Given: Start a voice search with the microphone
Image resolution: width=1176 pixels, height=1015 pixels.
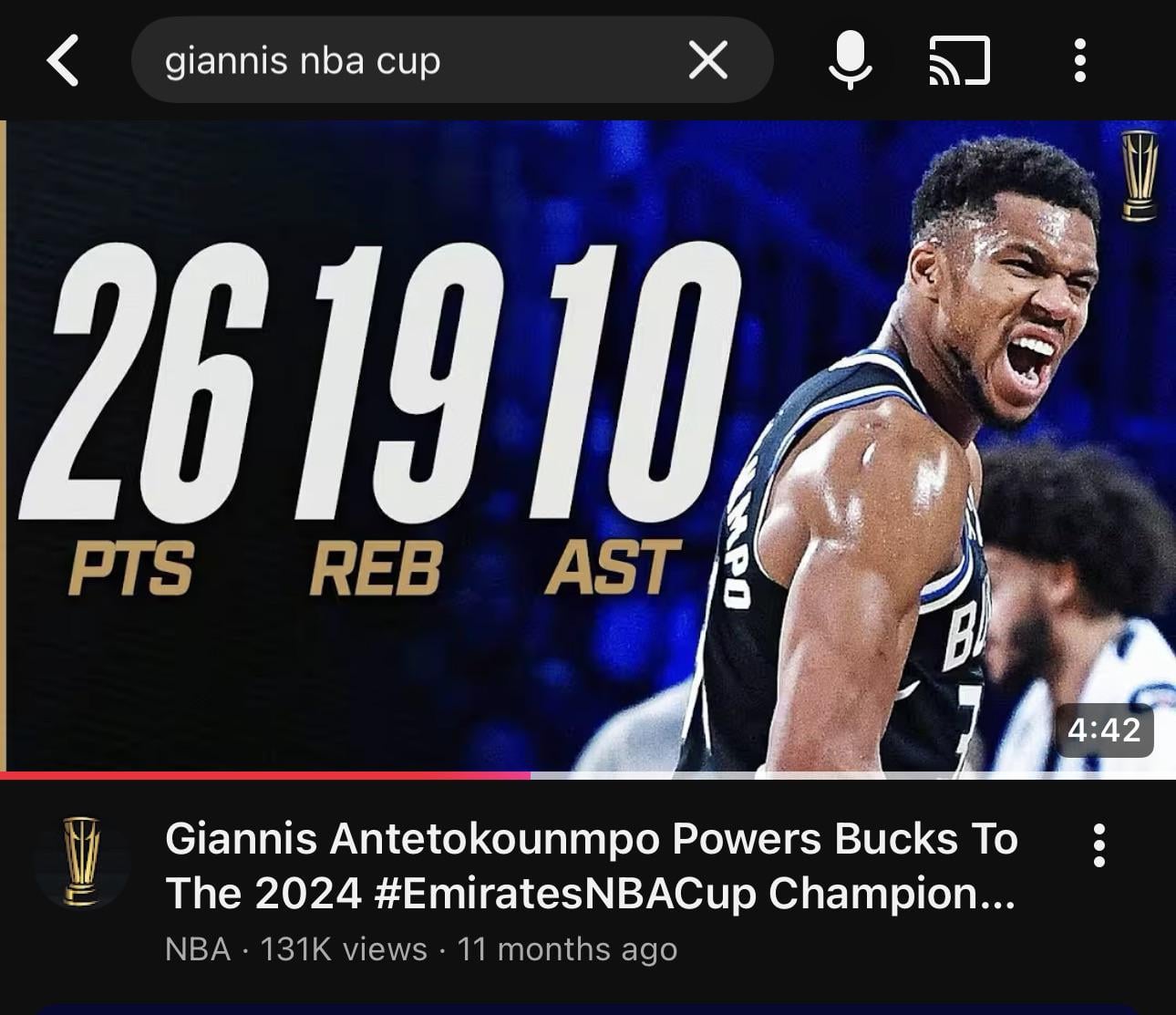Looking at the screenshot, I should [850, 61].
